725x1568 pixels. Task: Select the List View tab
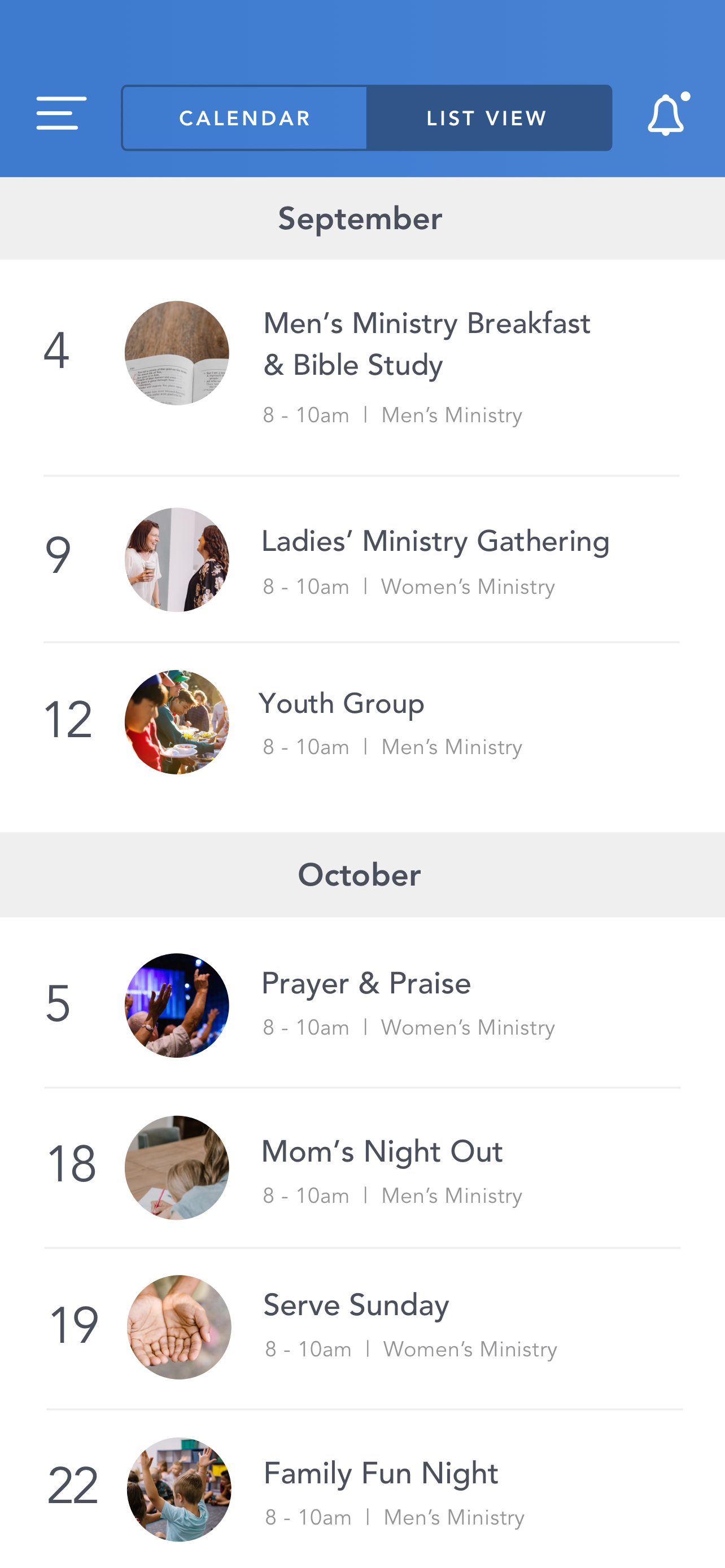click(487, 118)
